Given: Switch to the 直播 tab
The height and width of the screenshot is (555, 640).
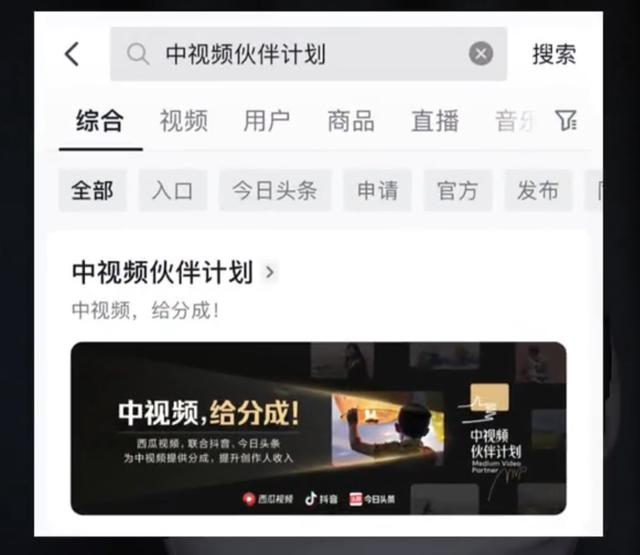Looking at the screenshot, I should tap(435, 122).
